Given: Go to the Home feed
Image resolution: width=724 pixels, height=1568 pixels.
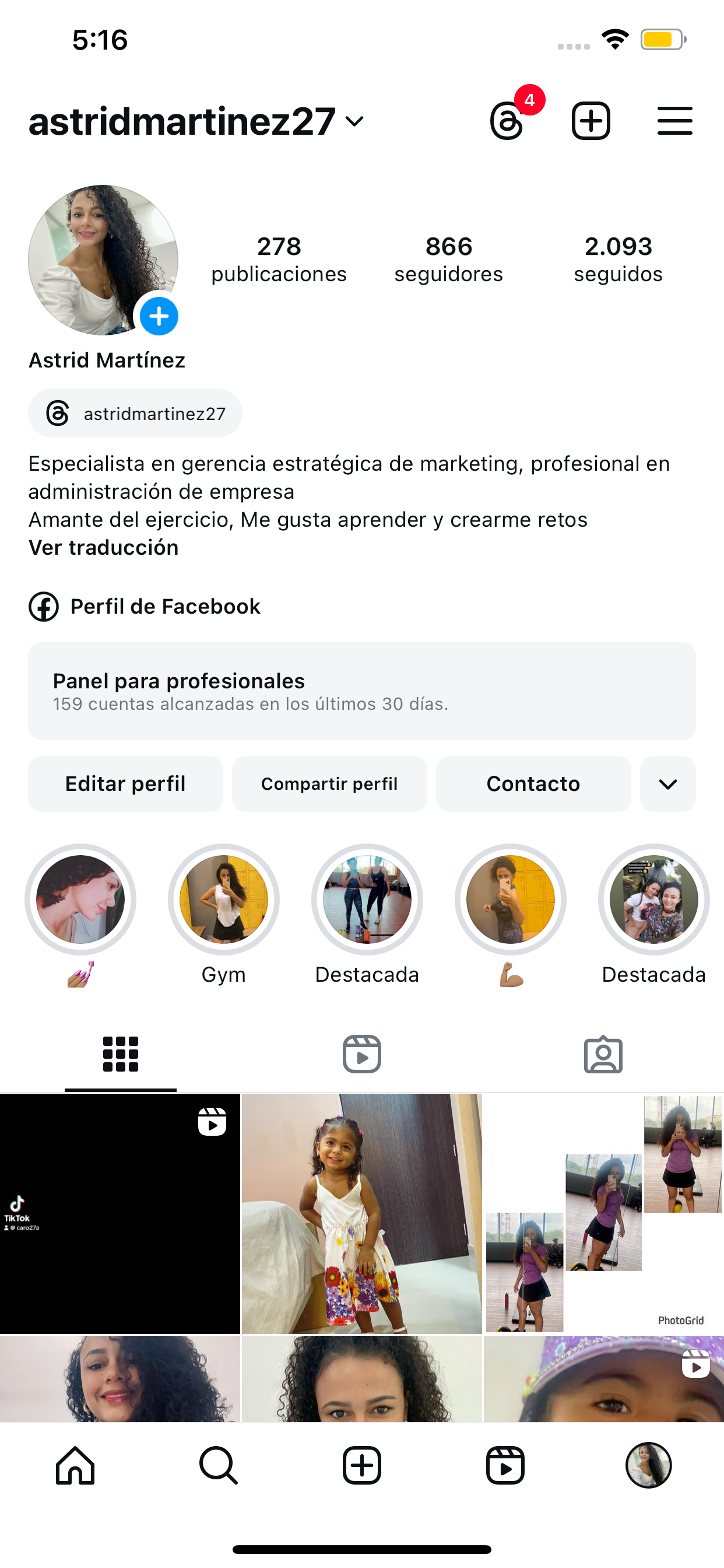Looking at the screenshot, I should pyautogui.click(x=75, y=1465).
